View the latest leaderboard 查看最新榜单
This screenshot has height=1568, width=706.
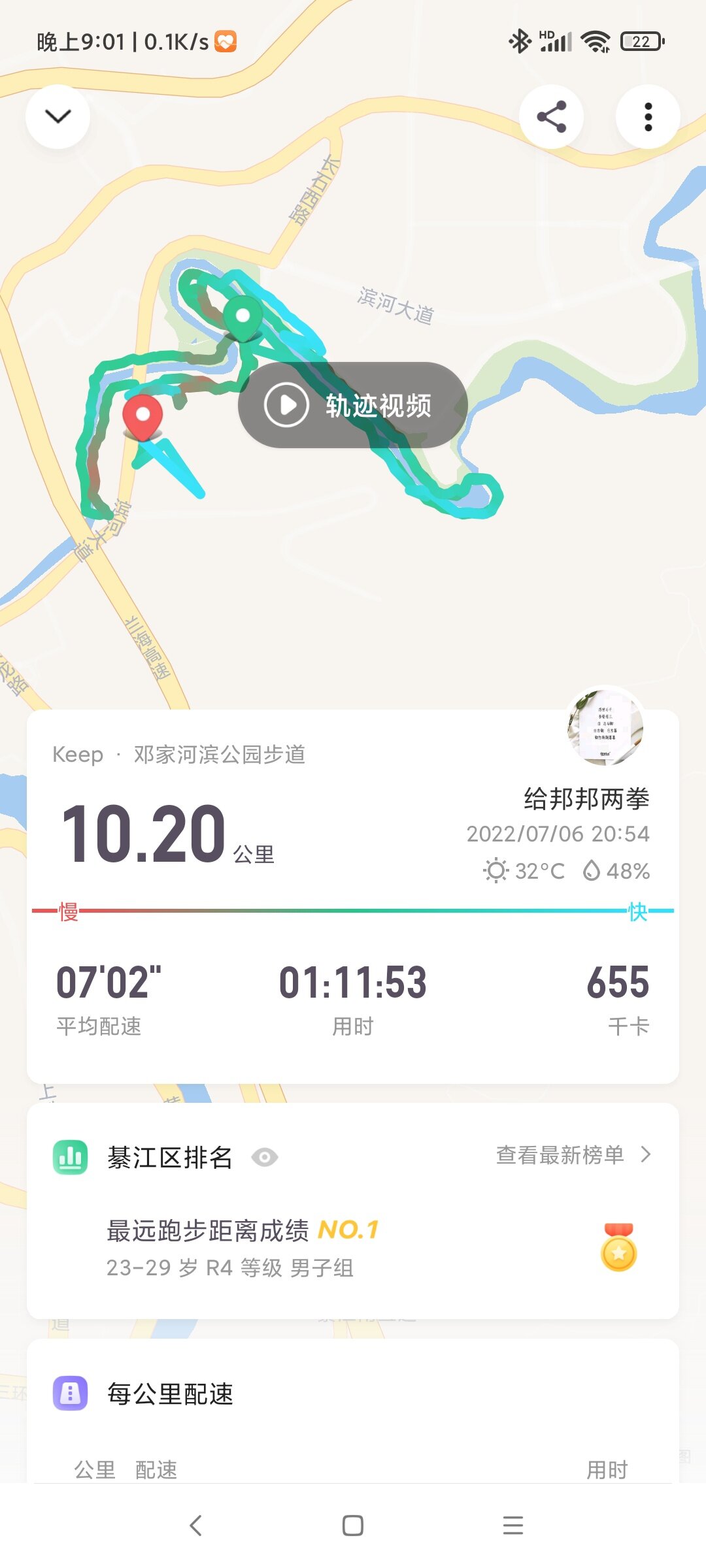coord(573,1155)
